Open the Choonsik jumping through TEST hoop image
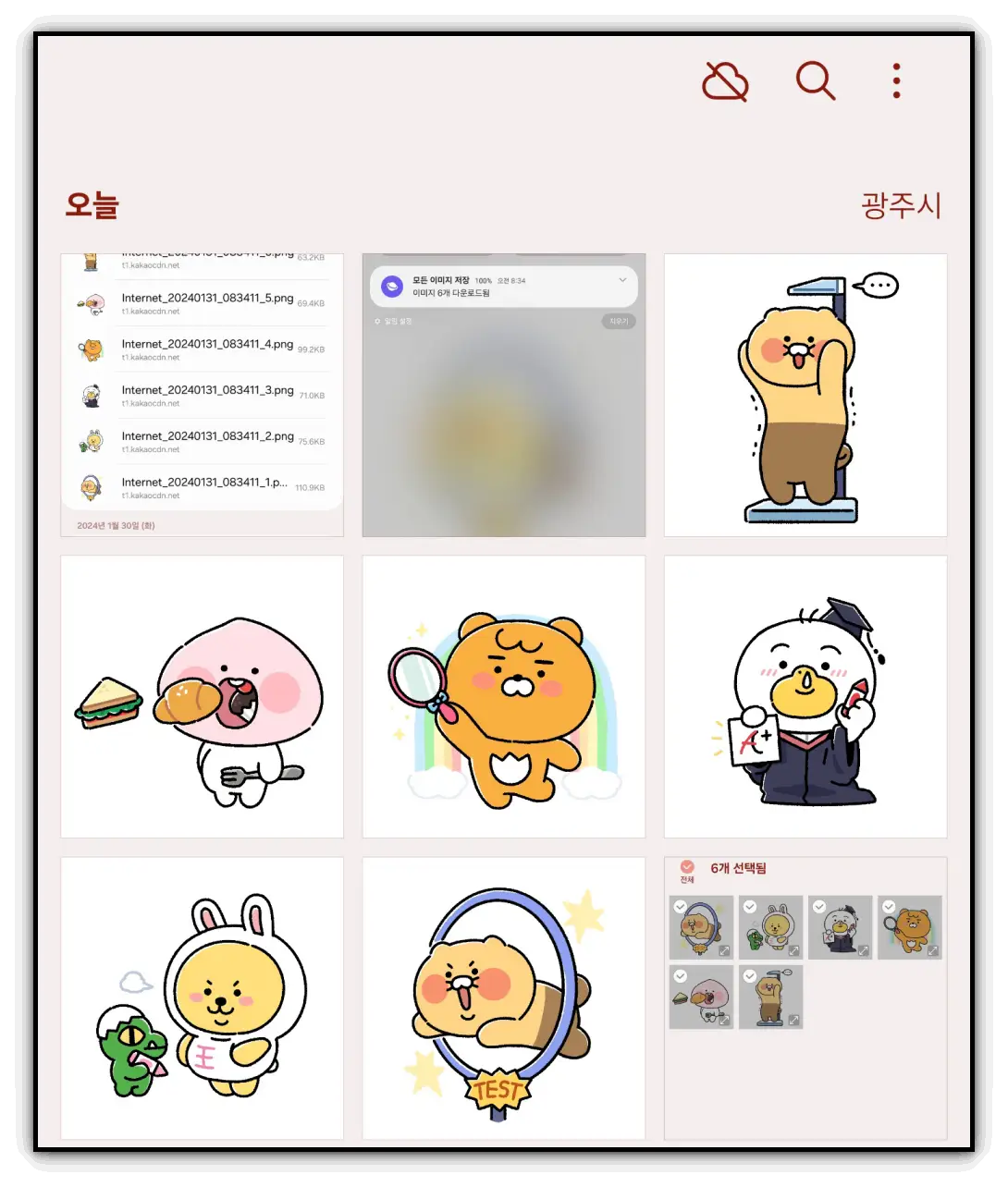 503,997
